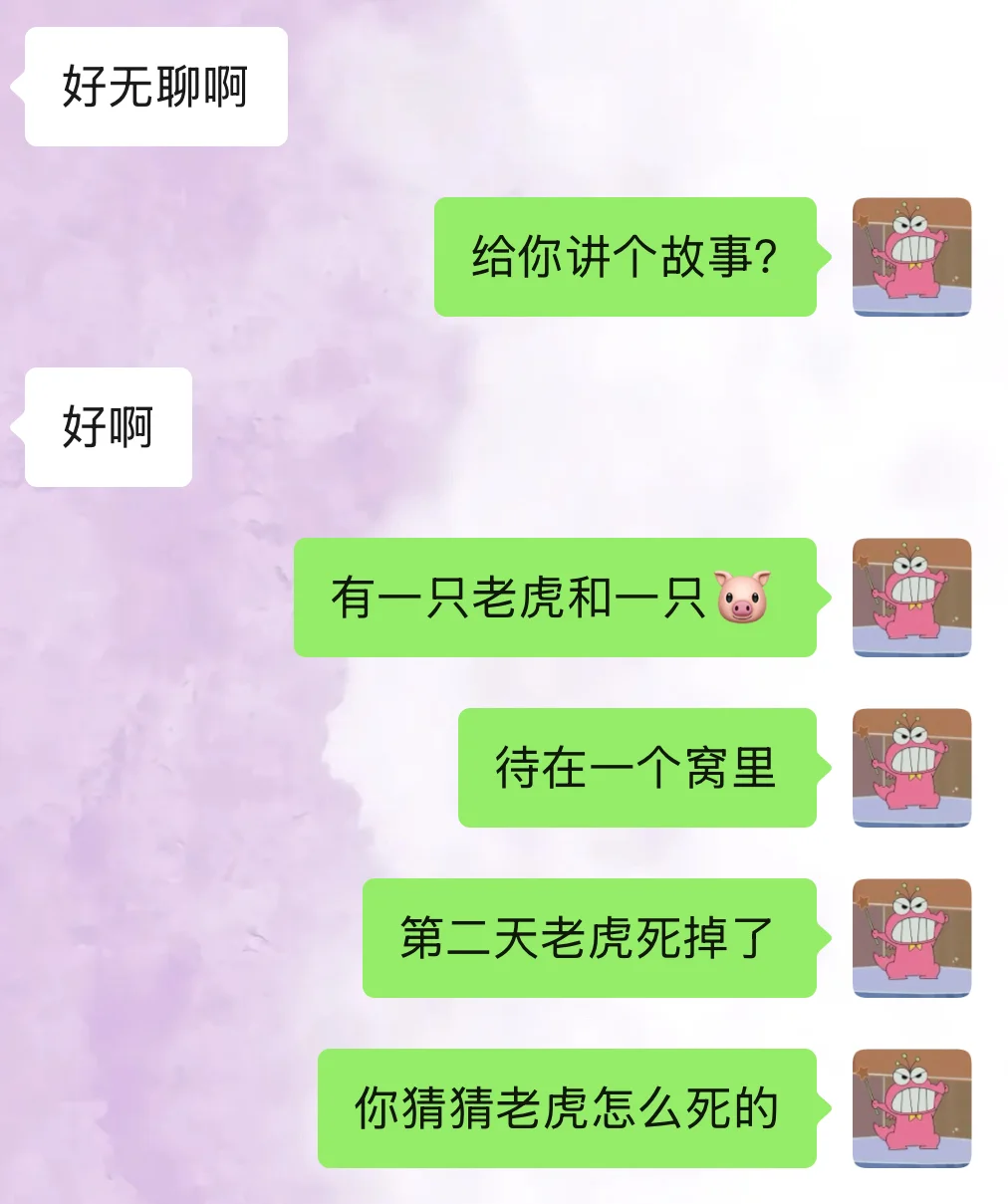
Task: Click the pink dinosaur avatar beside "给你讲个故事?"
Action: [x=910, y=256]
